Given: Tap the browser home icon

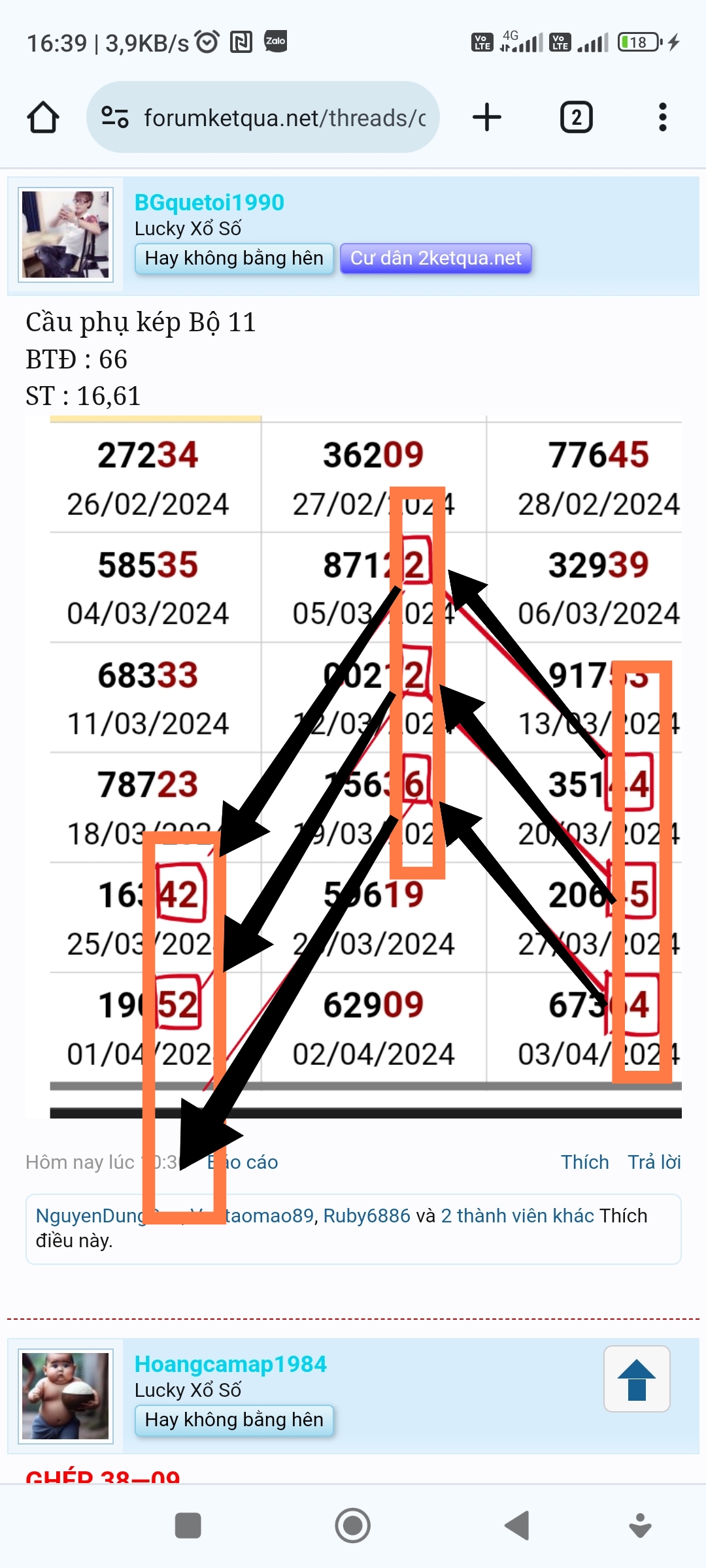Looking at the screenshot, I should tap(43, 118).
